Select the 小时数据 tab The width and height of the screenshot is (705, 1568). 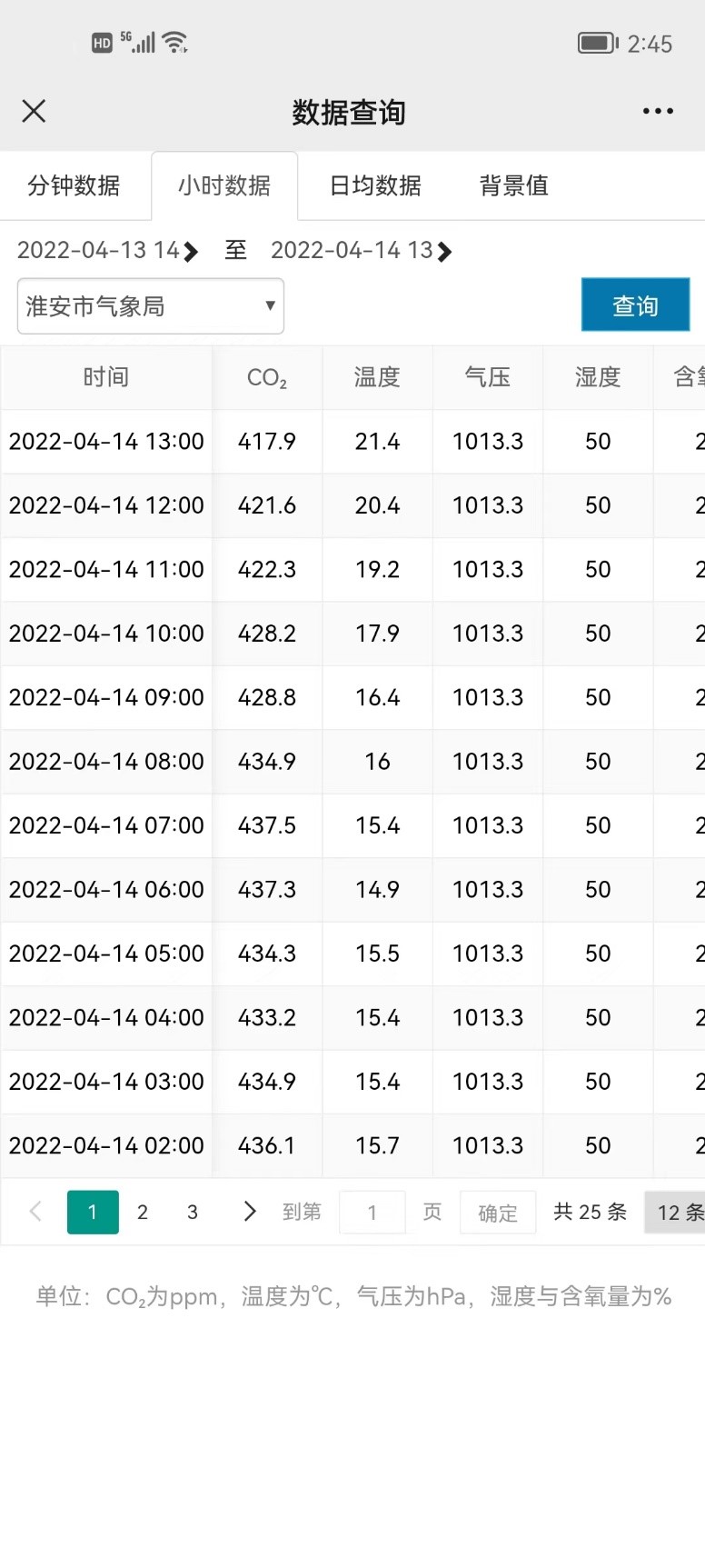click(x=224, y=185)
